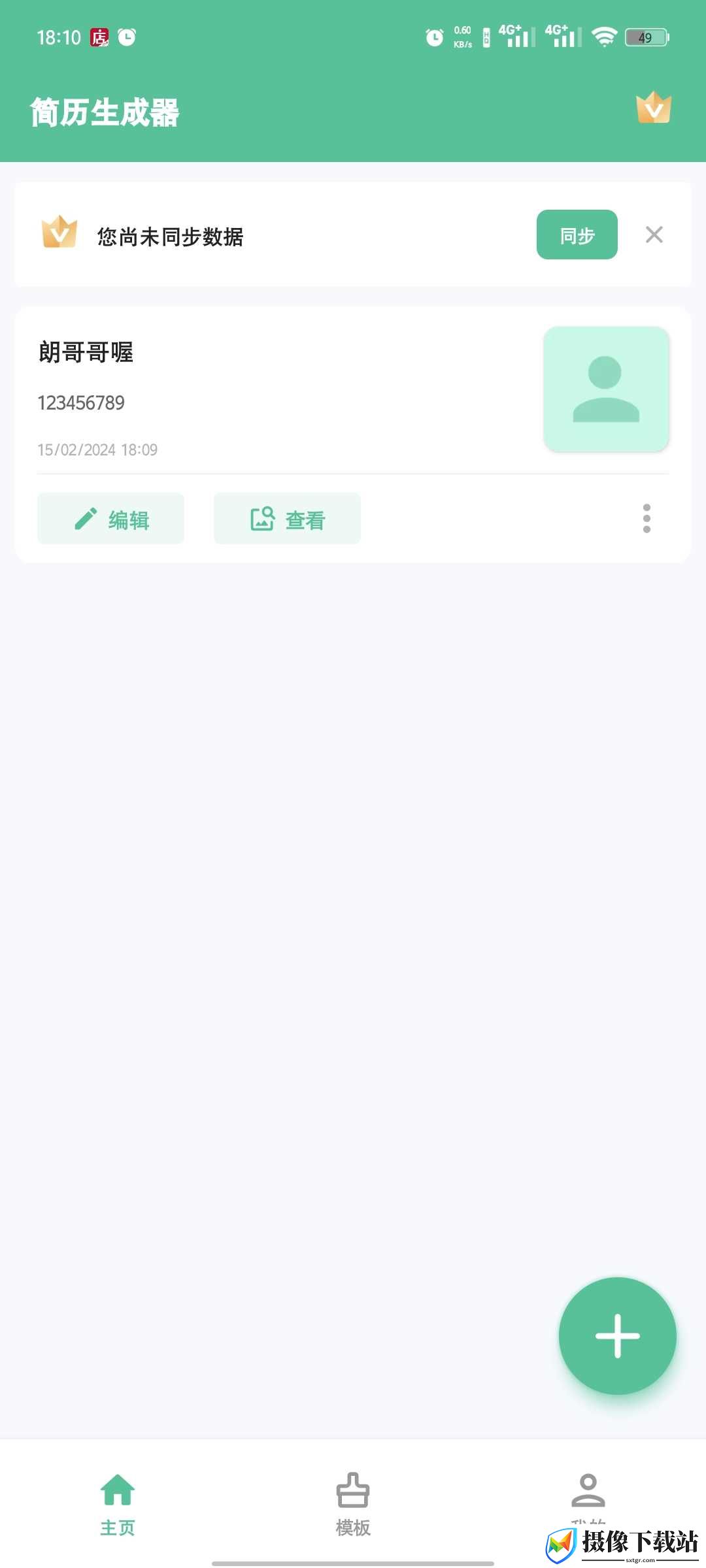Open the VIP crown icon in header
The image size is (706, 1568).
click(x=654, y=108)
